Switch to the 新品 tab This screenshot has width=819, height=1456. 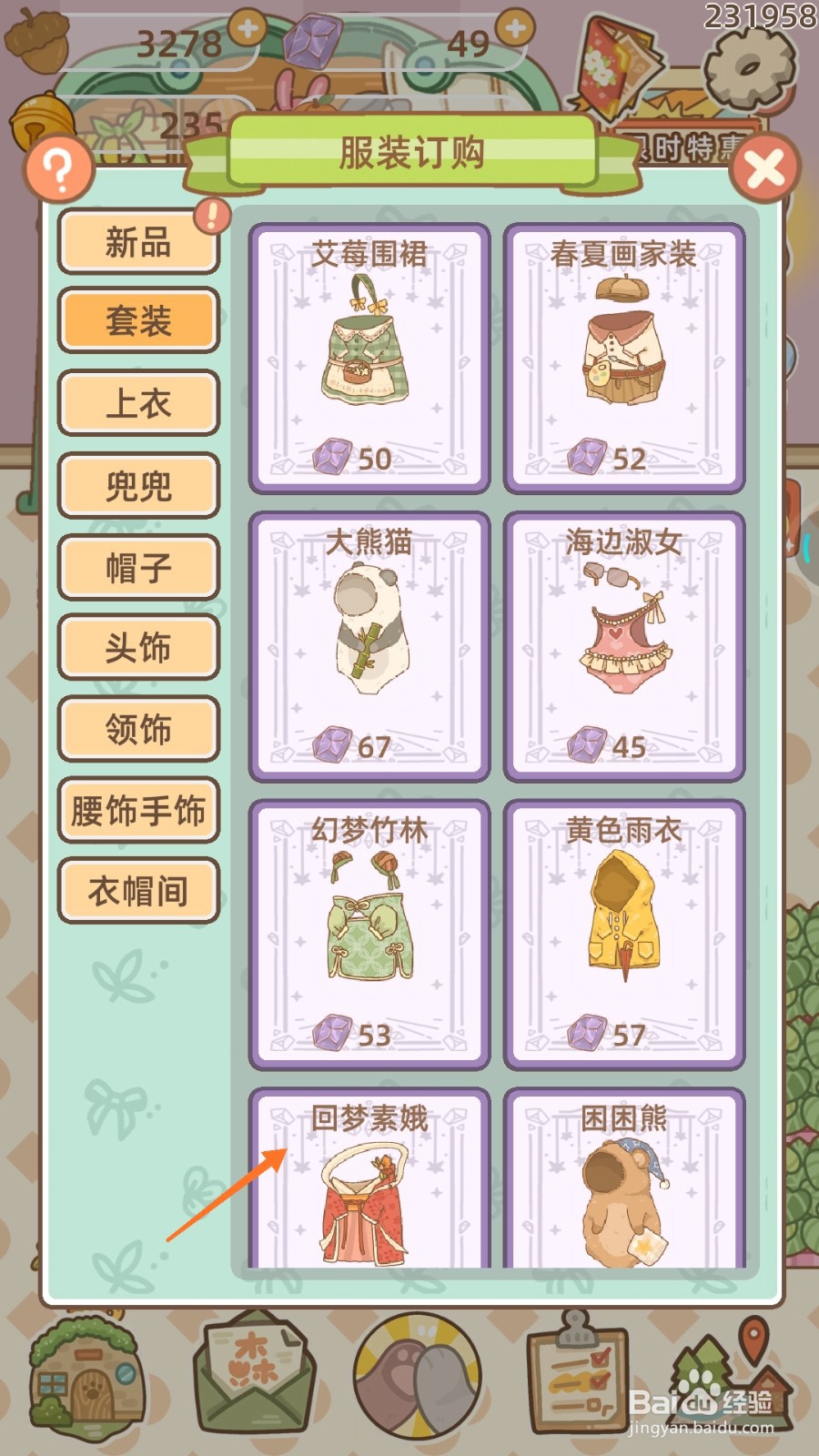pyautogui.click(x=137, y=242)
